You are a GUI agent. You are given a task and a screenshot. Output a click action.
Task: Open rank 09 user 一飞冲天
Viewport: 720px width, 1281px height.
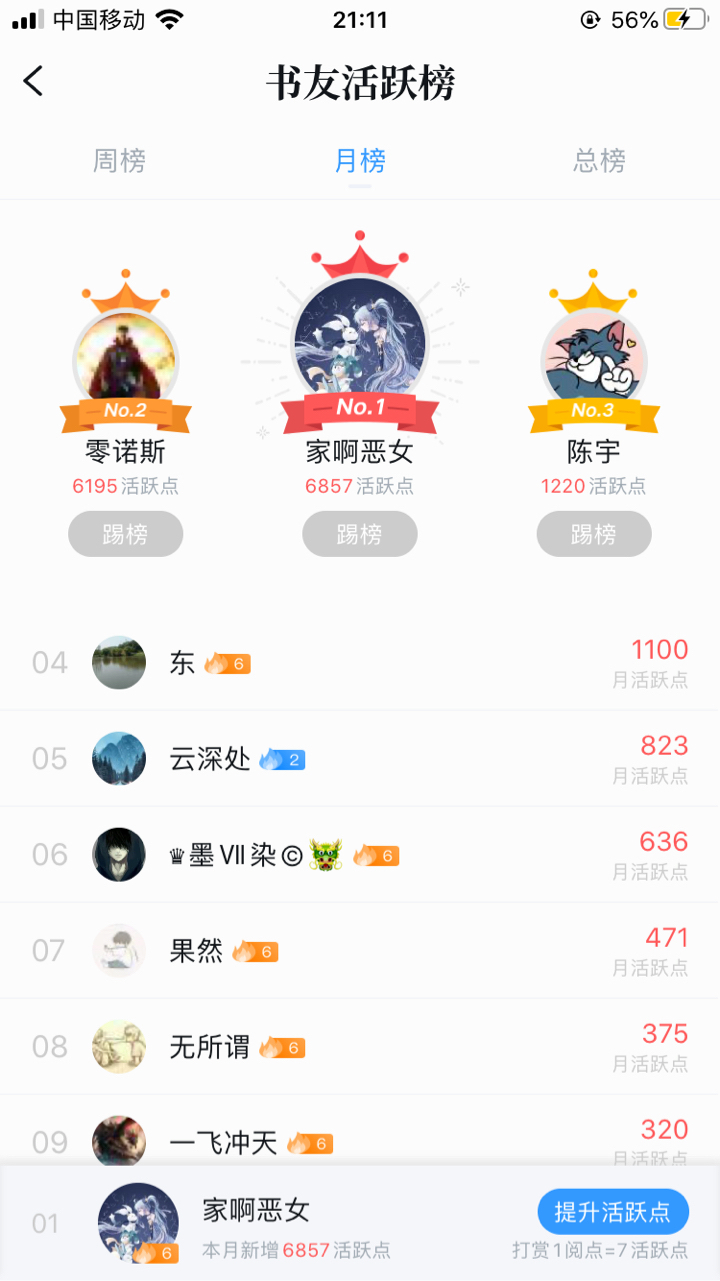click(x=224, y=1142)
